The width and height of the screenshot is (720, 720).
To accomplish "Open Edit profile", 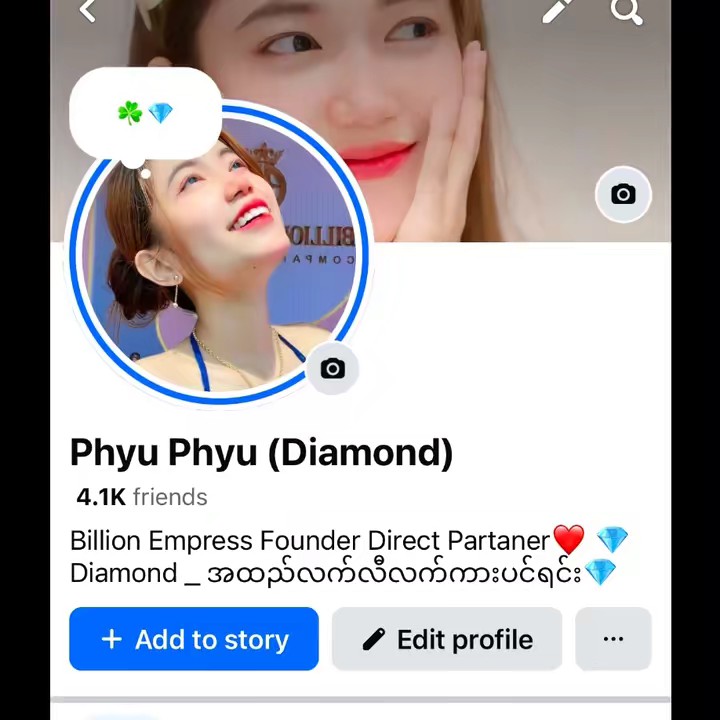I will 447,639.
